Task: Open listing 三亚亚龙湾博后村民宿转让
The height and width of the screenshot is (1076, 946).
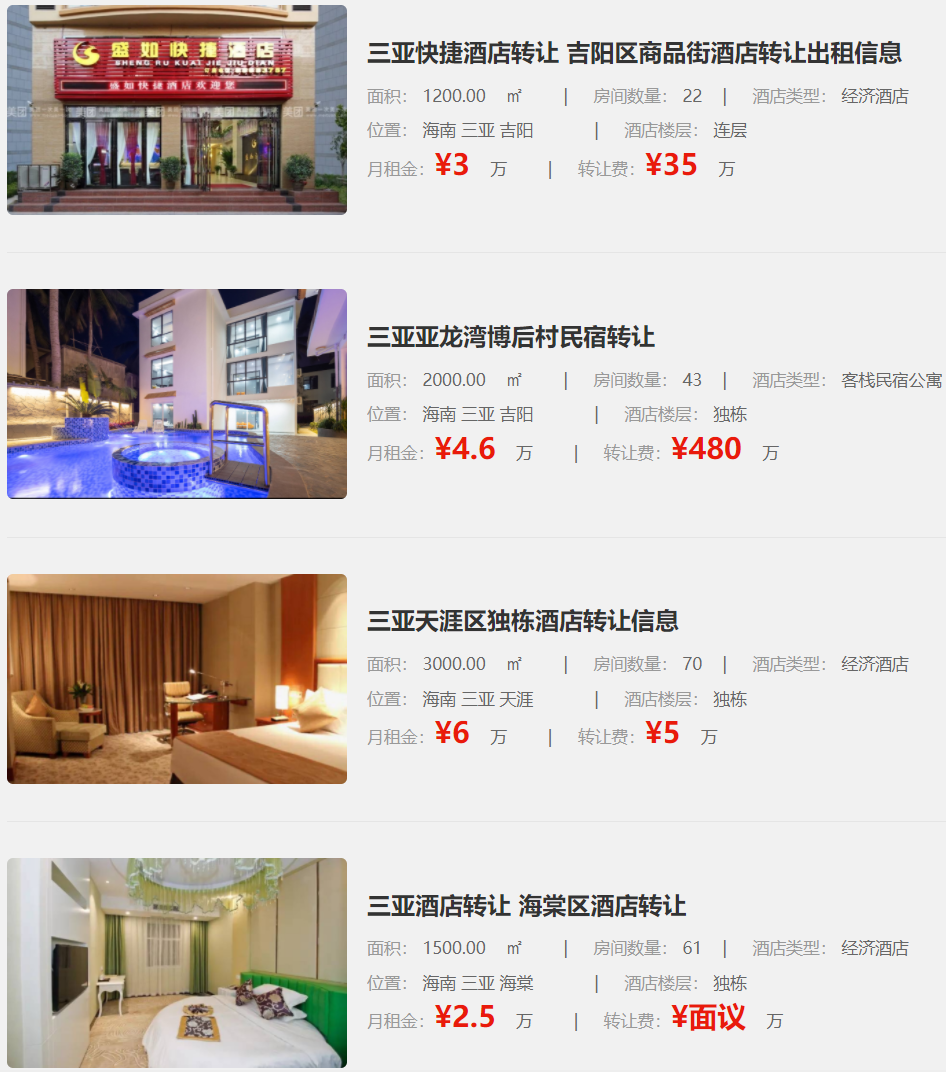Action: [510, 337]
